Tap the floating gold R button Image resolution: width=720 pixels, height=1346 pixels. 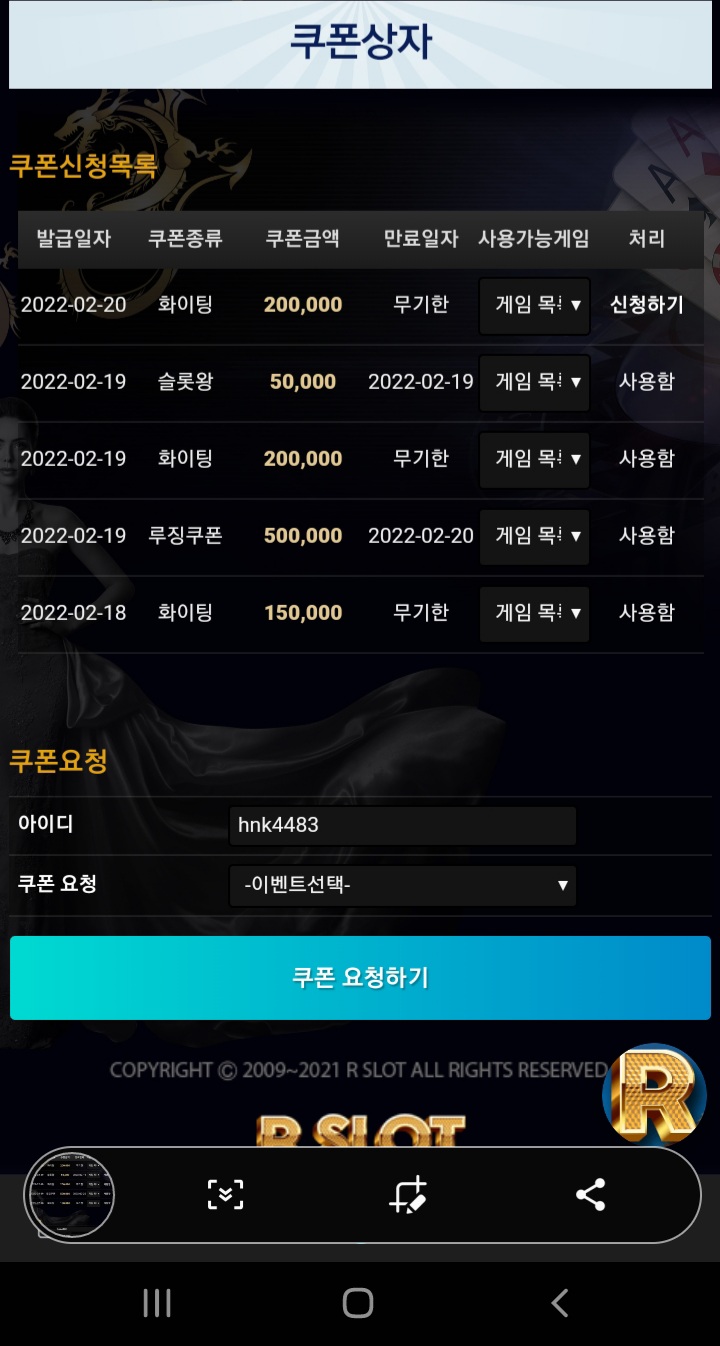(x=656, y=1094)
